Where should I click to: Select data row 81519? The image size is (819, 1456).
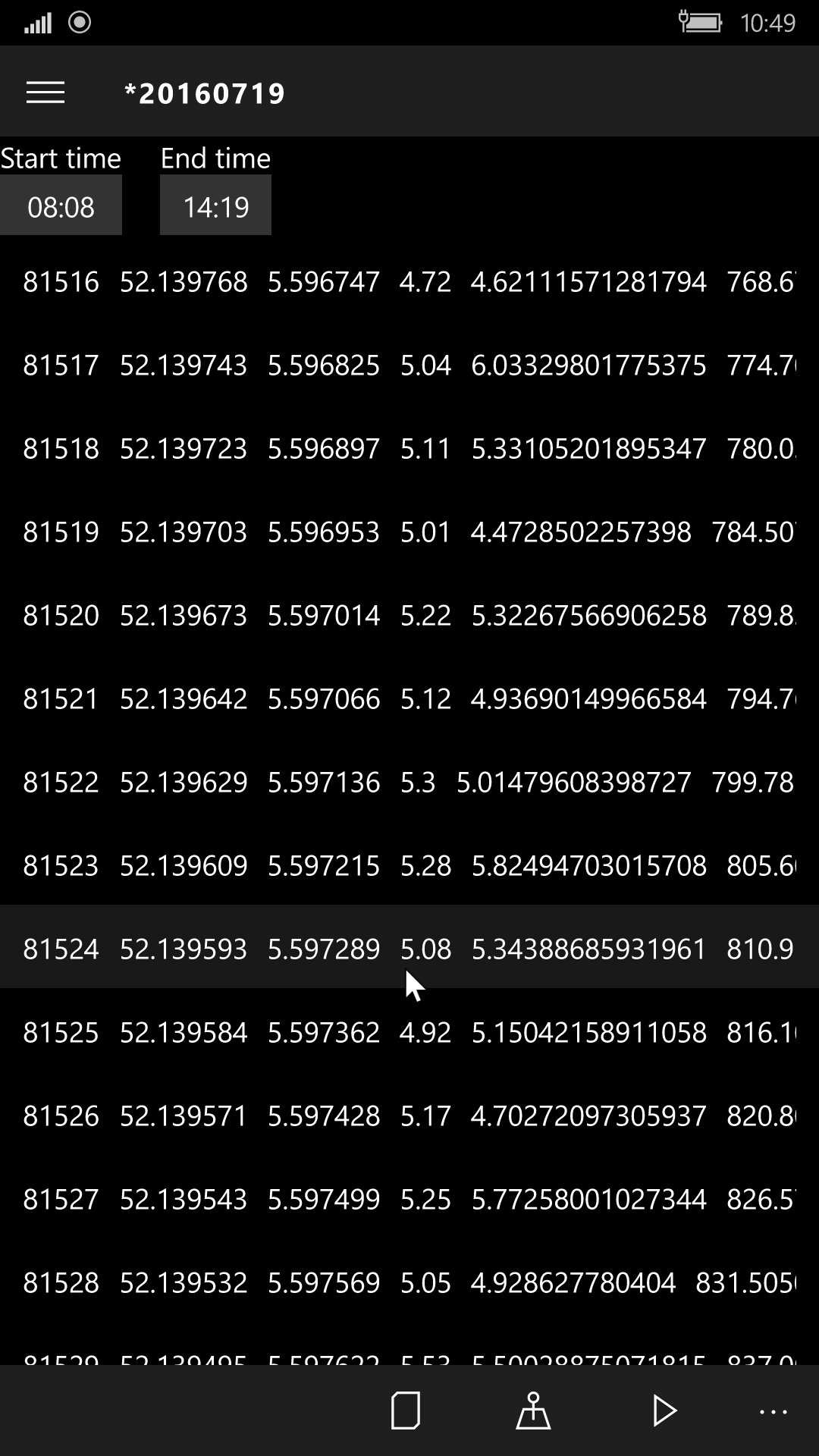[409, 532]
